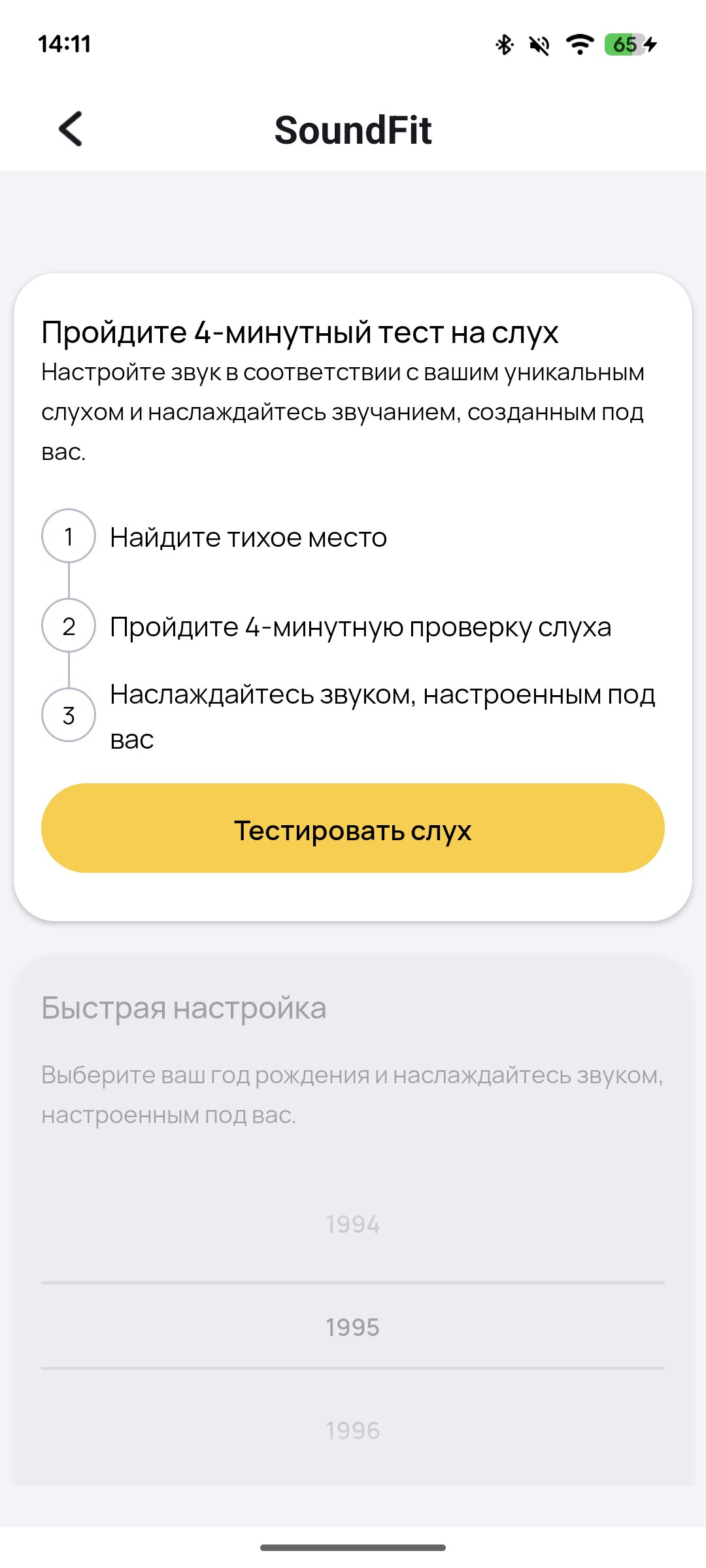Go back from the SoundFit screen
This screenshot has height=1568, width=706.
71,129
